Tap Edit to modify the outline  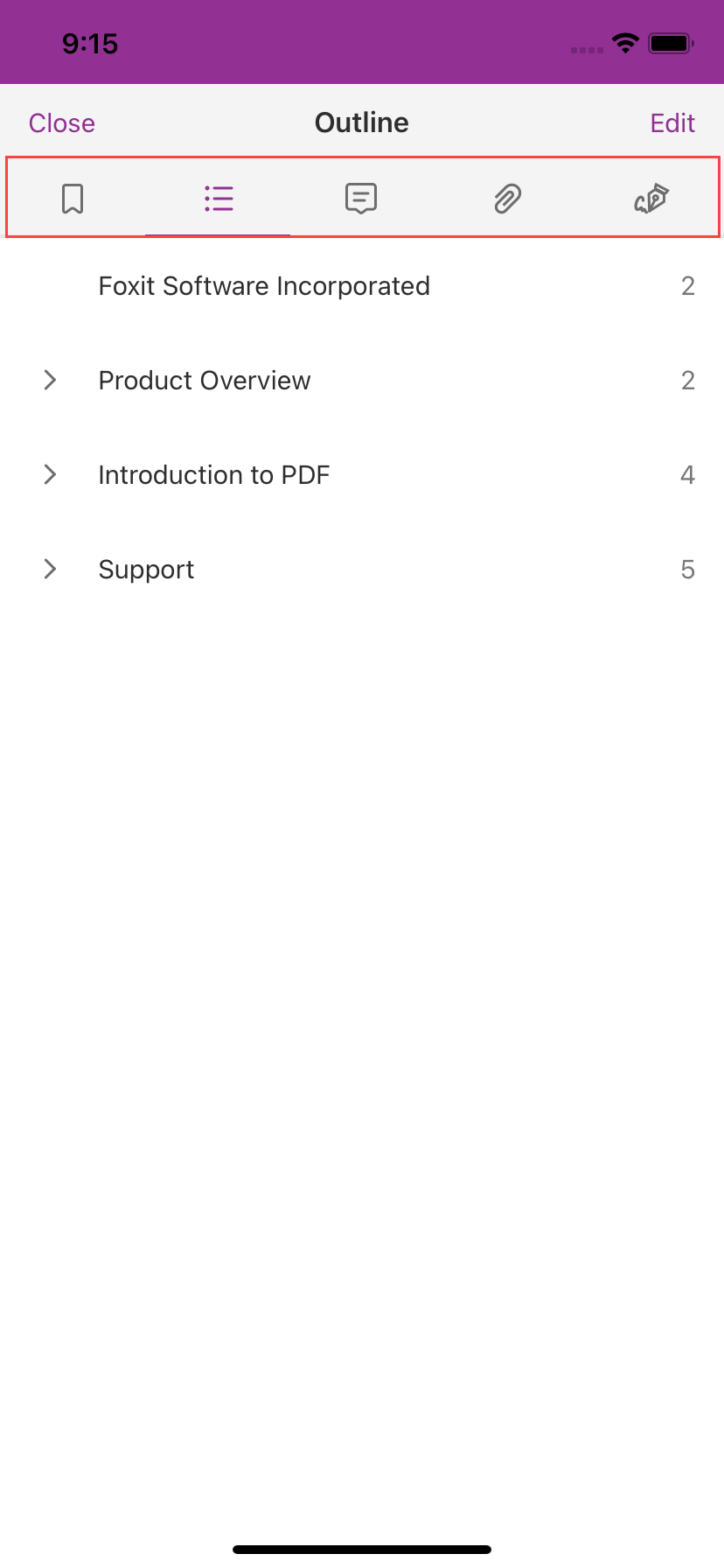coord(672,123)
